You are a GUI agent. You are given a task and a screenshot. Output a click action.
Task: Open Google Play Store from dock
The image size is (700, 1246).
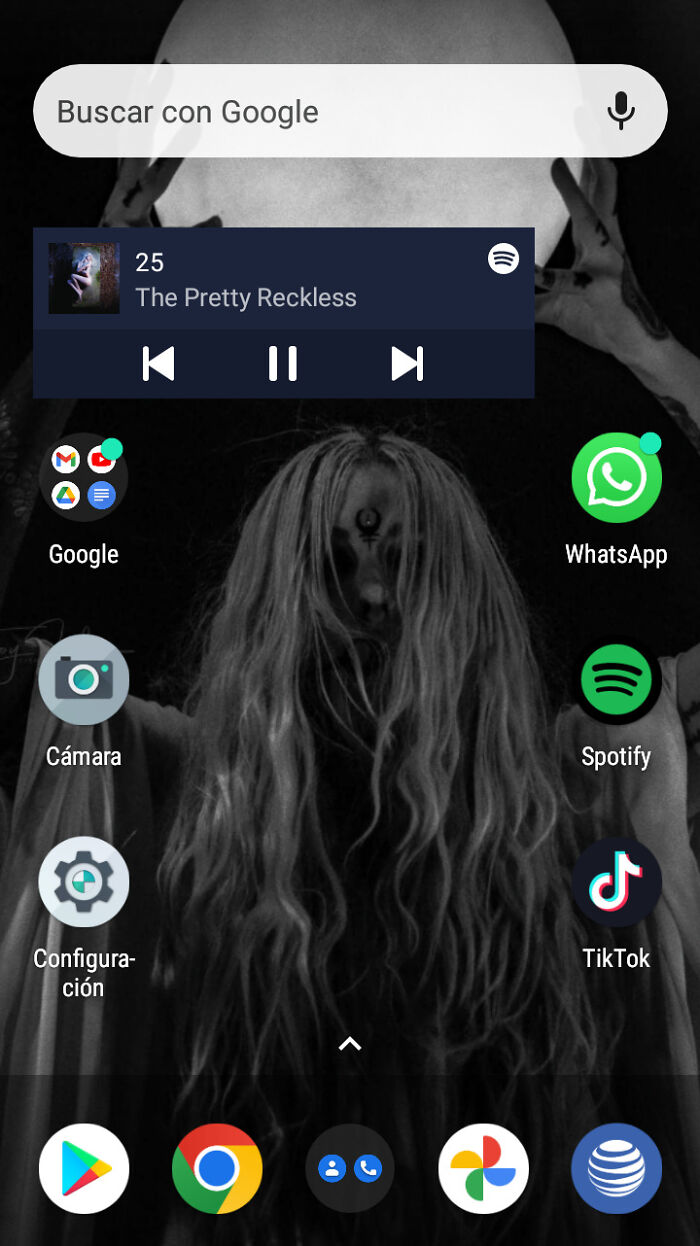84,1168
